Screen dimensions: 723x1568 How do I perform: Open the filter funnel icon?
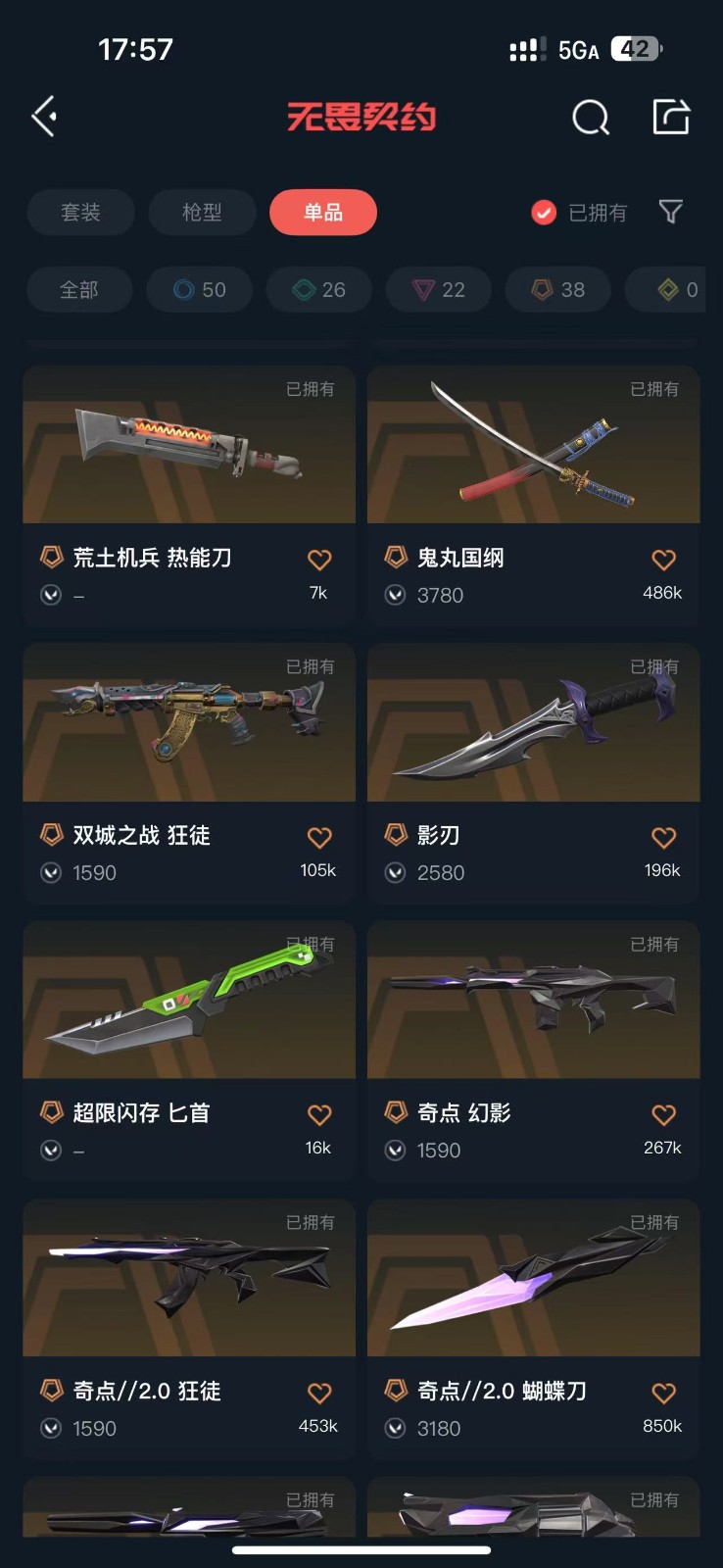coord(671,212)
